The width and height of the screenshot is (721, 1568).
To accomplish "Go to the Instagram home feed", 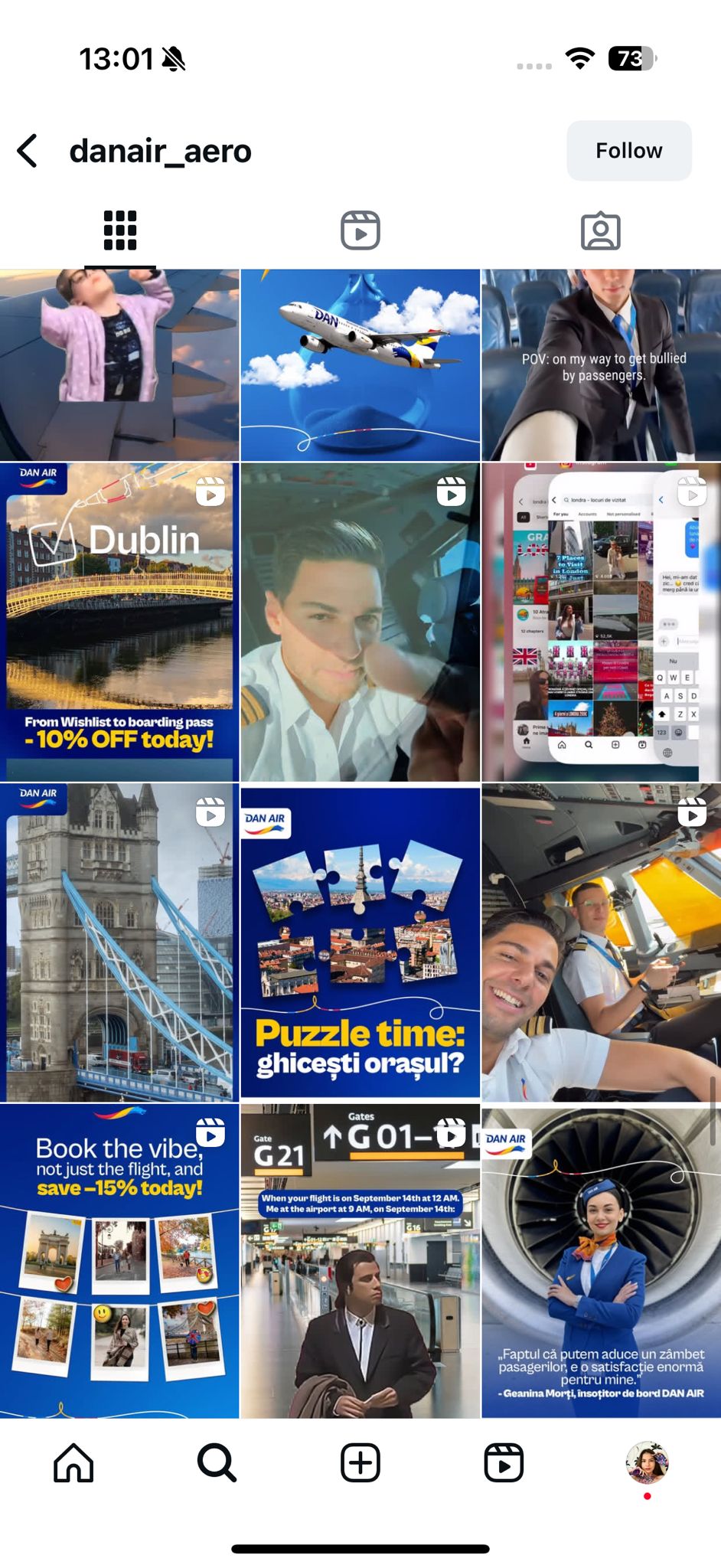I will click(x=73, y=1463).
